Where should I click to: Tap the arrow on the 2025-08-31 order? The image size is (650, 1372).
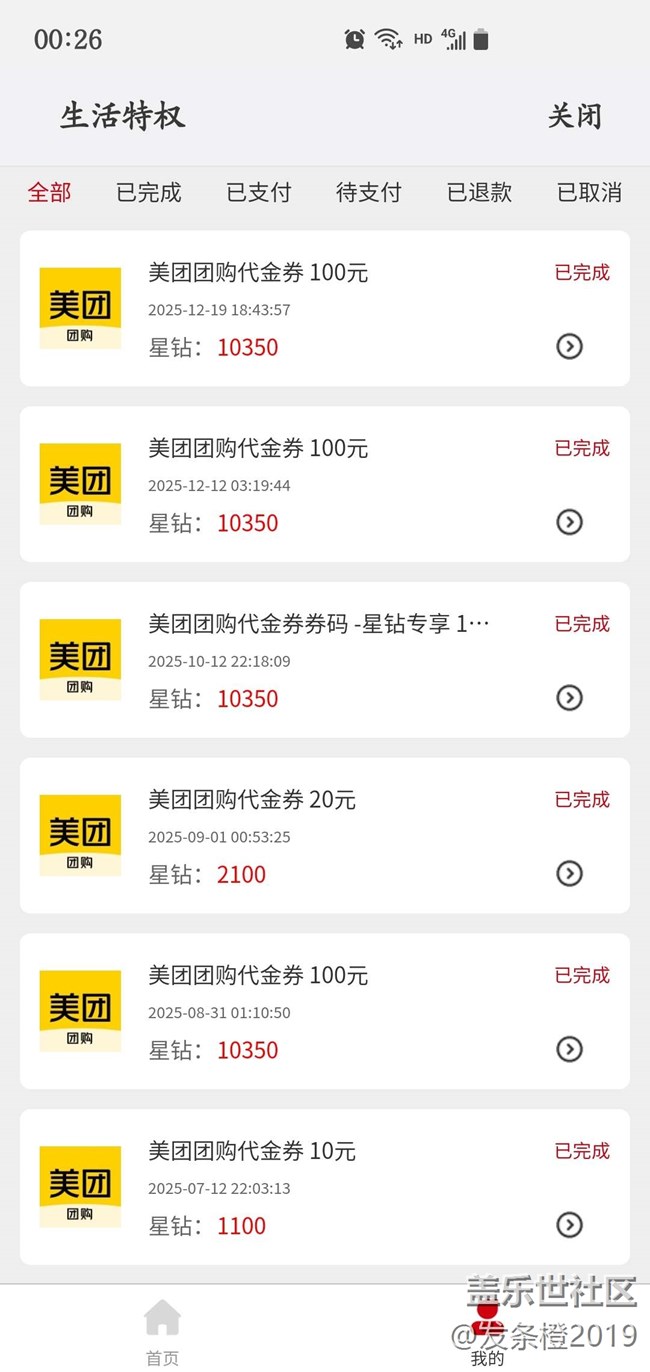coord(569,1049)
